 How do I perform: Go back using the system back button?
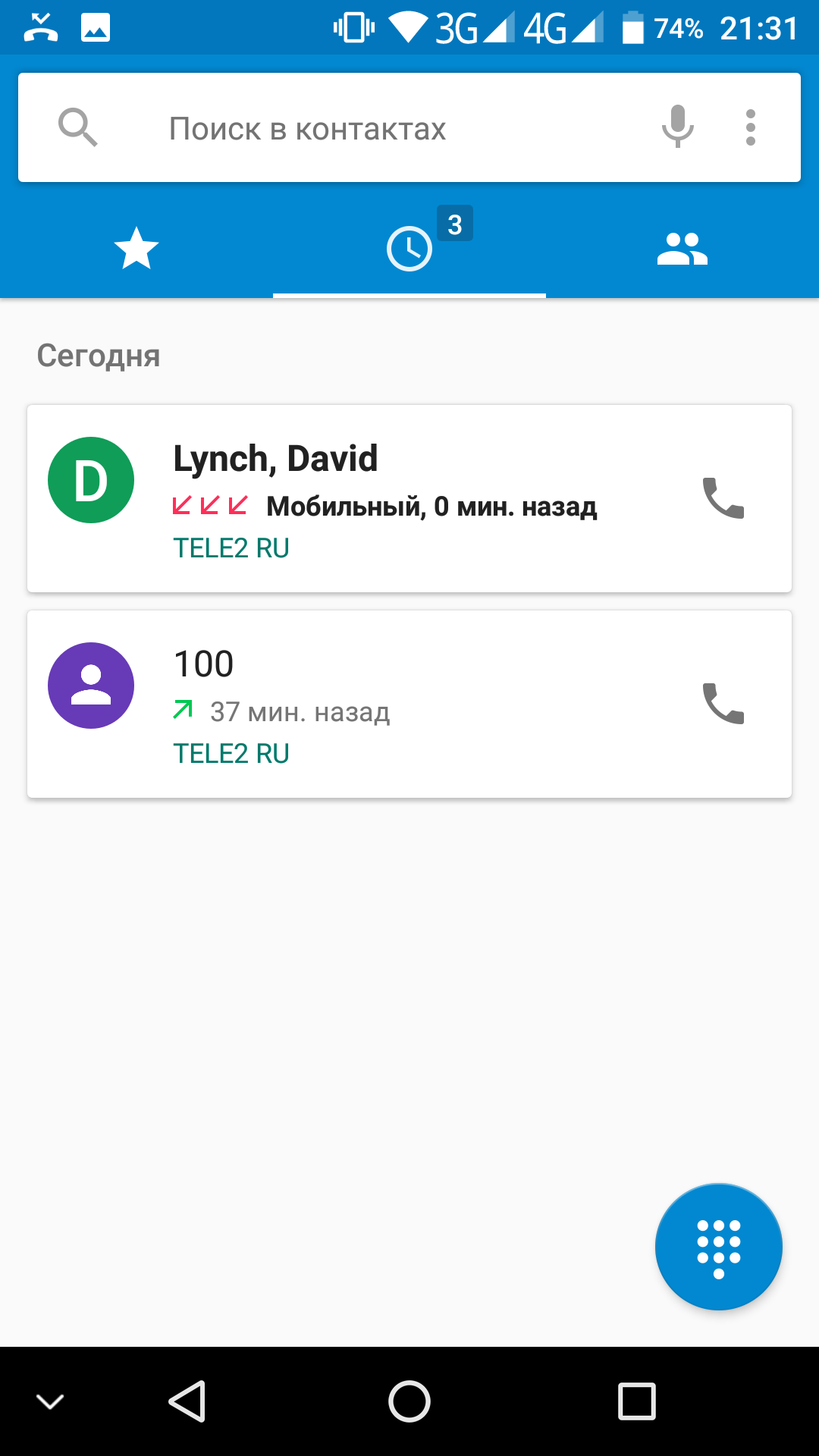pos(187,1401)
